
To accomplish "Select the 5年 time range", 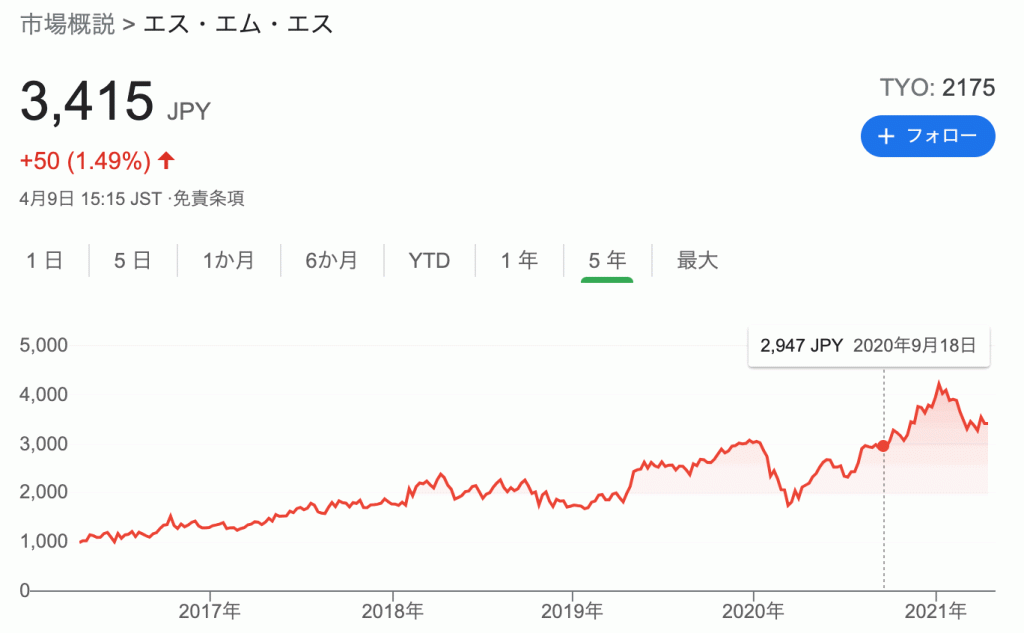I will (x=607, y=261).
